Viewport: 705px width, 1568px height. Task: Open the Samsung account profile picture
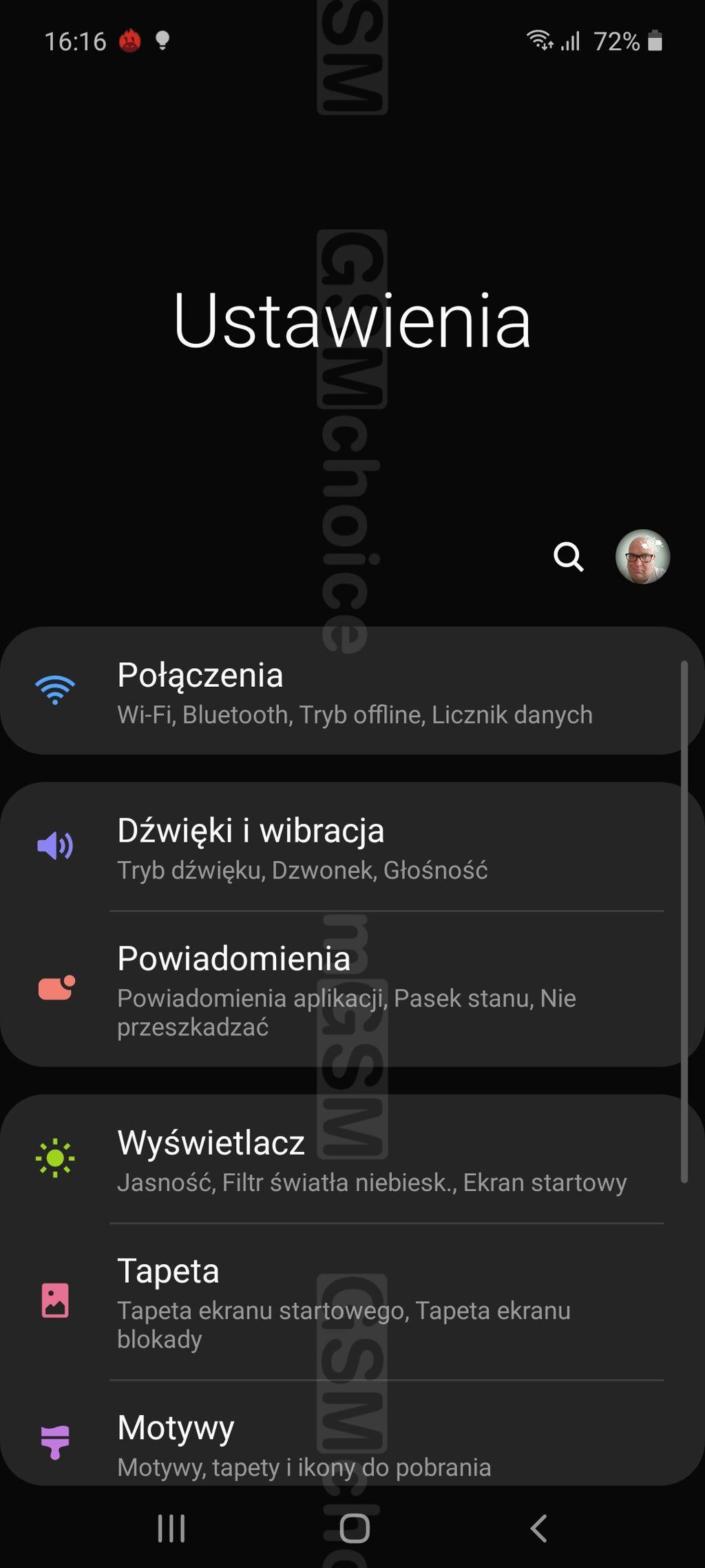[x=642, y=557]
